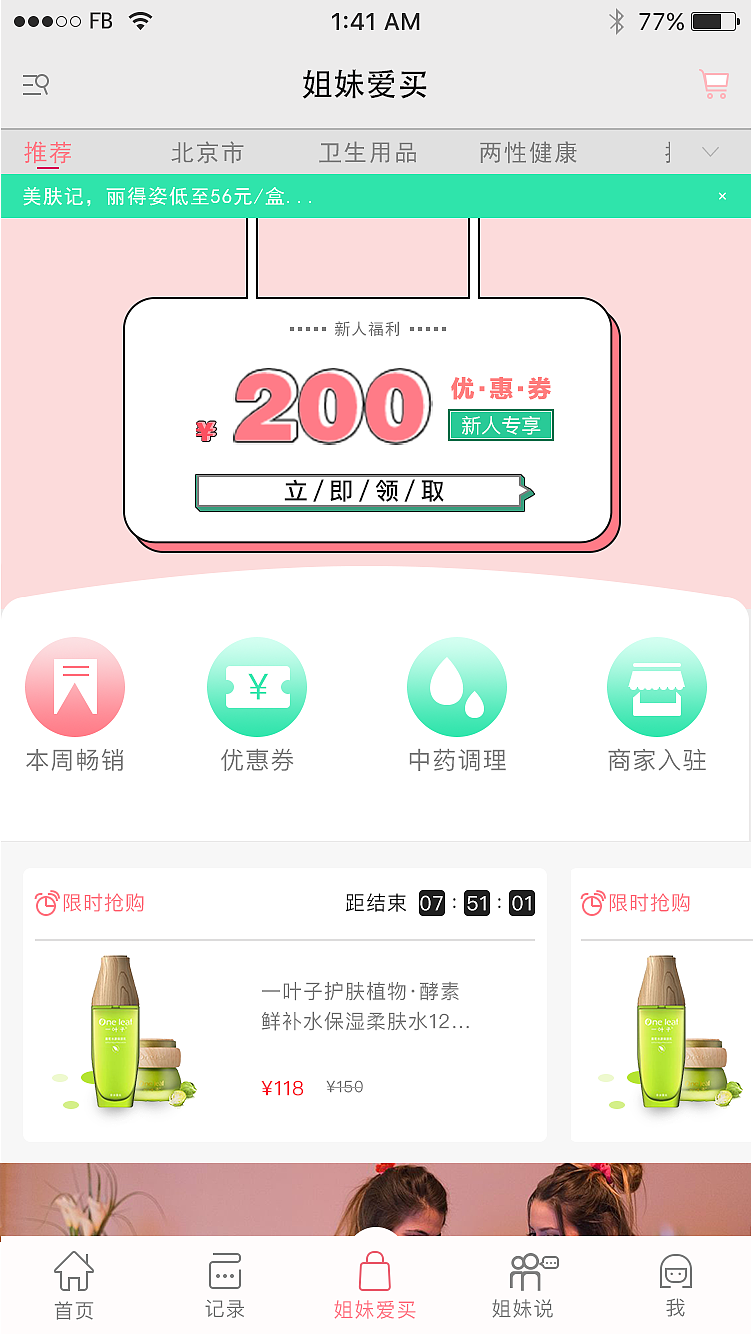Select the 中药调理 water drop icon

coord(457,687)
